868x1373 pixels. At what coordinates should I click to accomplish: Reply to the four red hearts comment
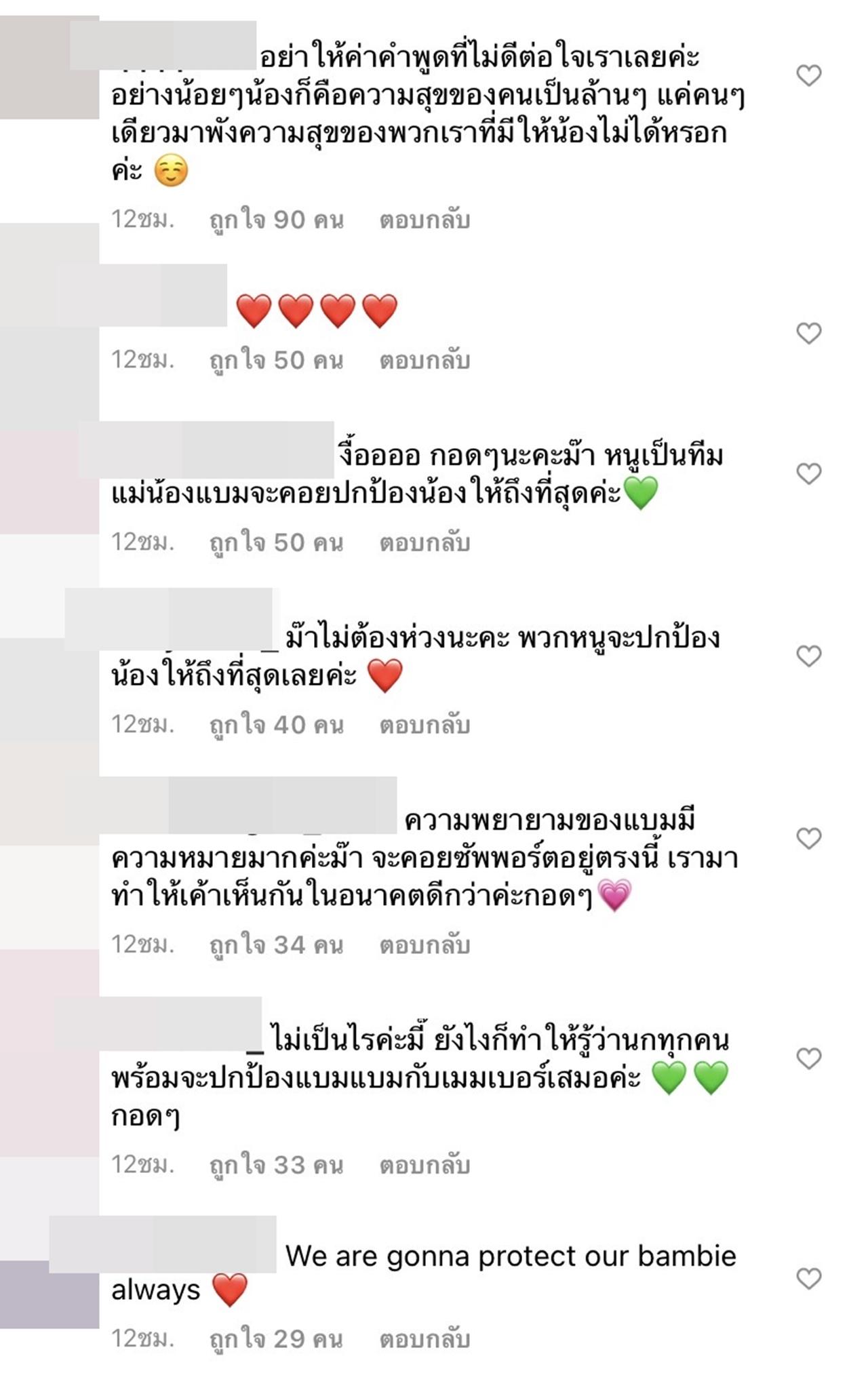[x=425, y=361]
